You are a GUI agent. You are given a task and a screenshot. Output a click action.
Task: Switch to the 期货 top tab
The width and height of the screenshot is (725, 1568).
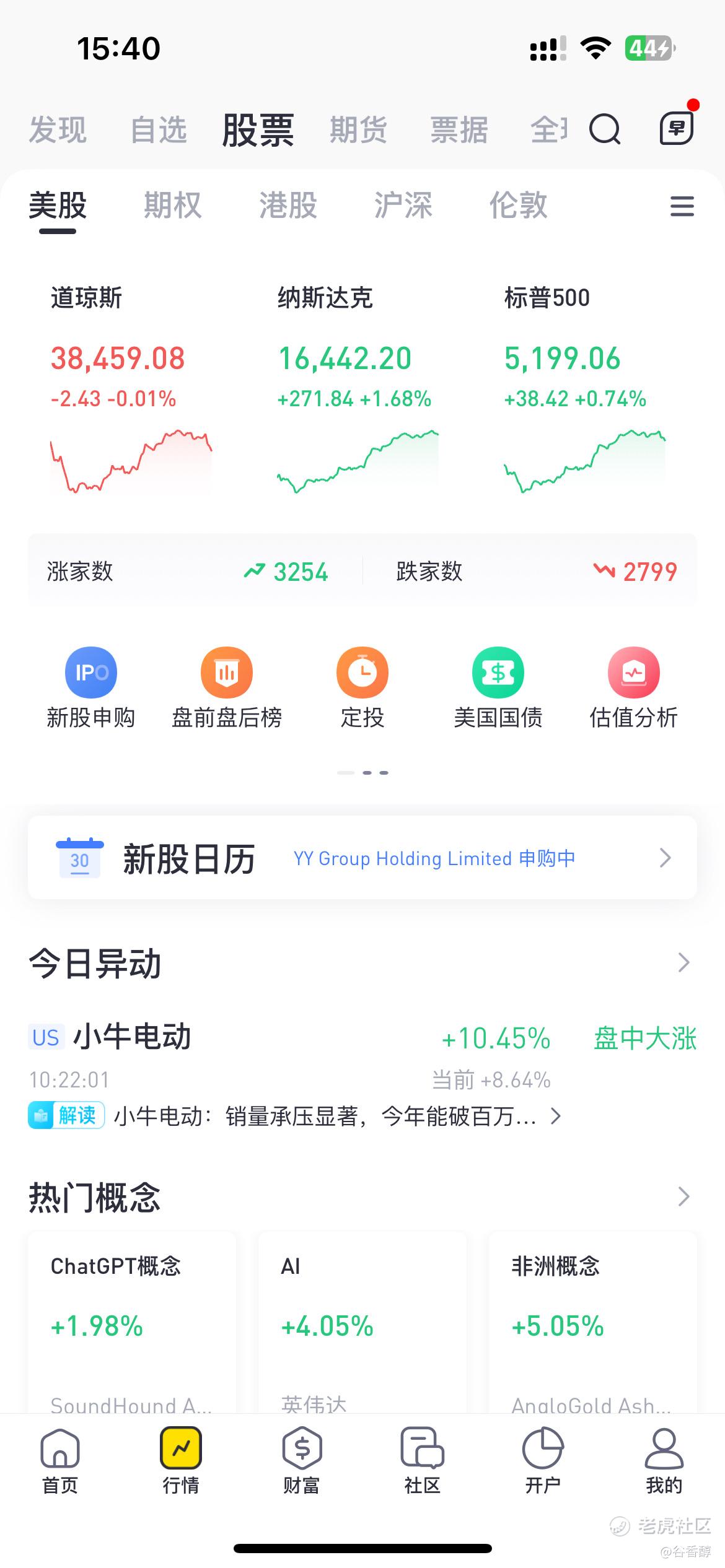coord(358,130)
